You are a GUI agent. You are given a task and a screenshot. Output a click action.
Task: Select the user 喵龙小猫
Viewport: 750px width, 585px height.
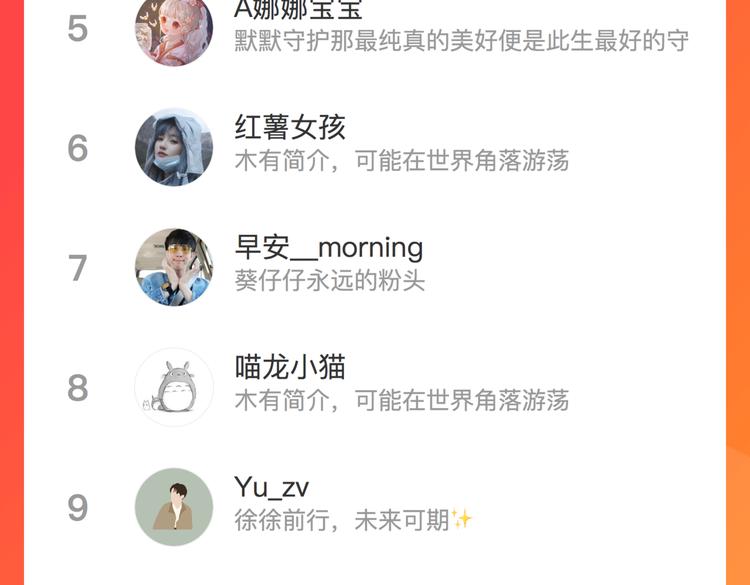pyautogui.click(x=400, y=386)
